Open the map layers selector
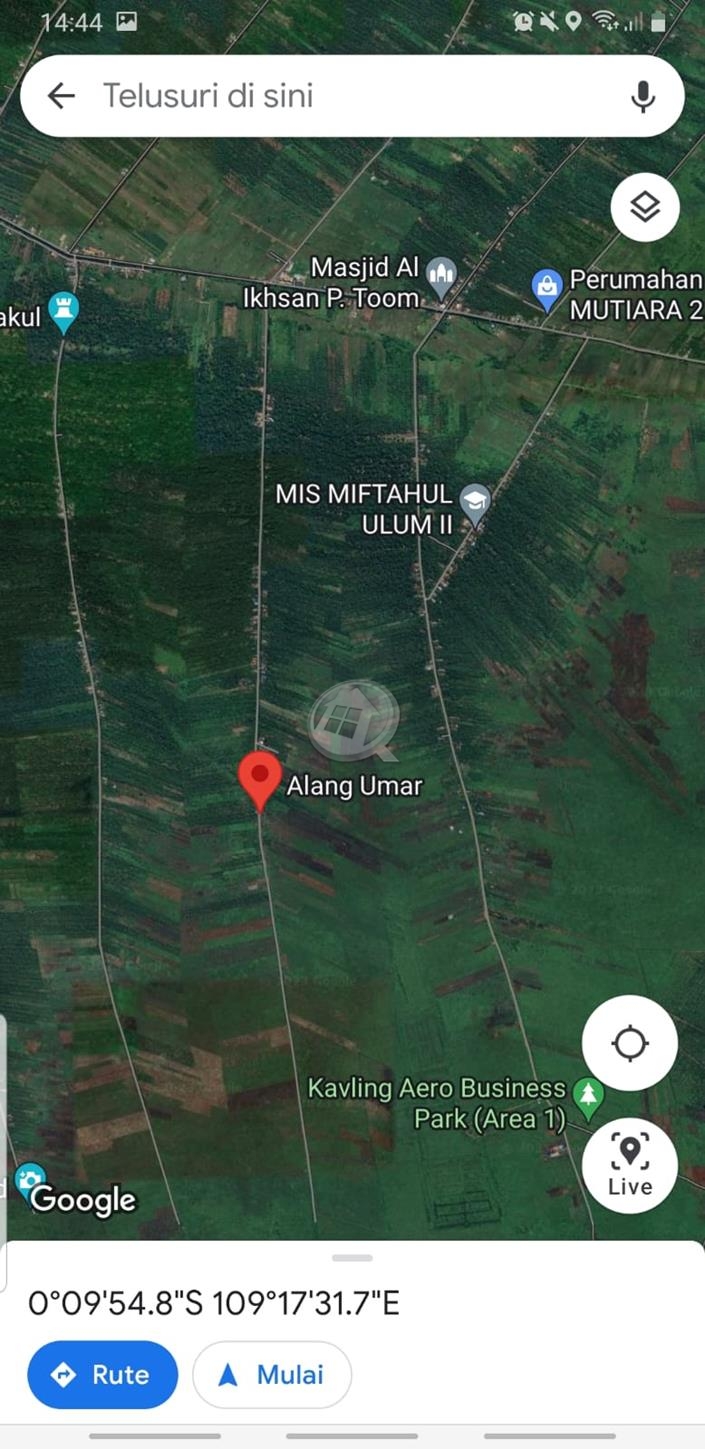The width and height of the screenshot is (705, 1449). coord(645,207)
